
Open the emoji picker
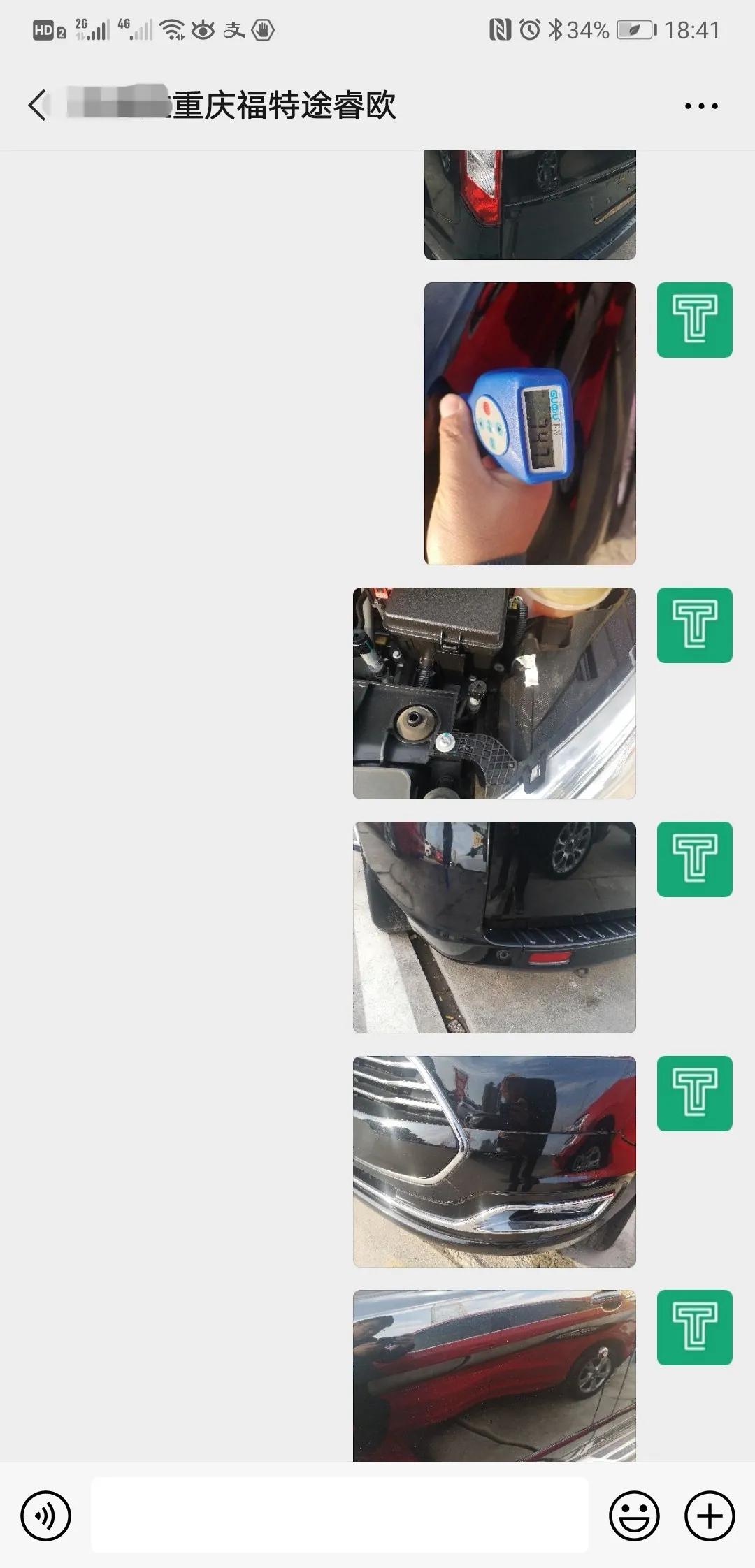[x=634, y=1516]
